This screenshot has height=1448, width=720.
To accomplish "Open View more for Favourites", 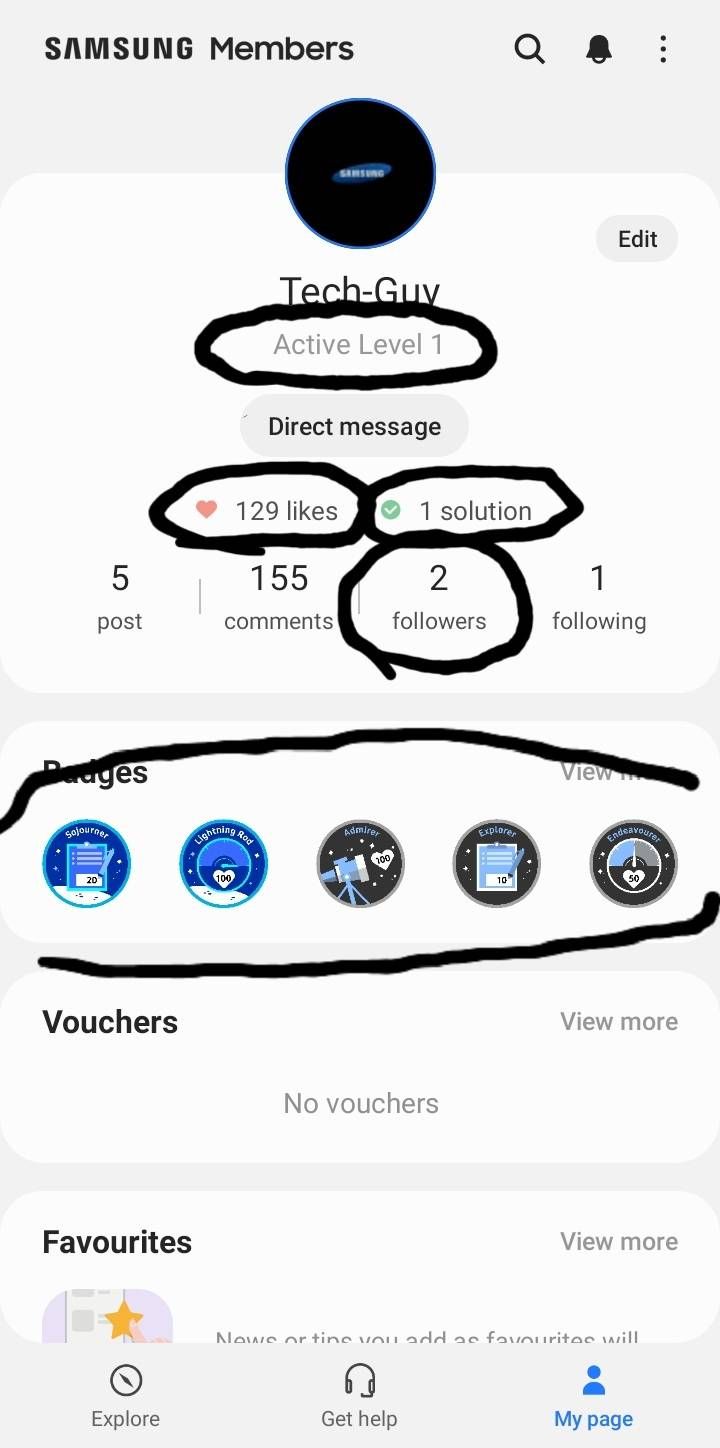I will [x=619, y=1241].
